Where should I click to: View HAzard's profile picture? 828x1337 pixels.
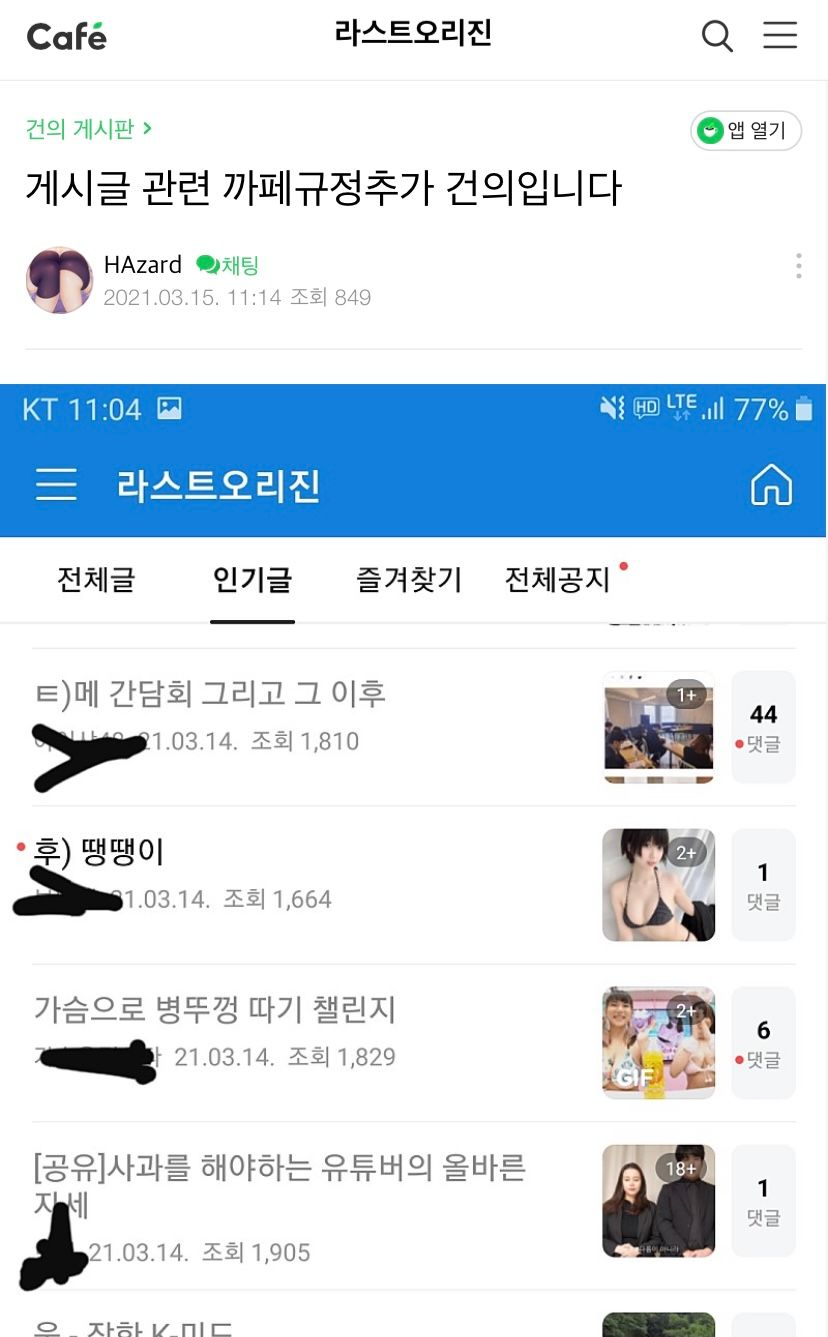click(x=59, y=280)
